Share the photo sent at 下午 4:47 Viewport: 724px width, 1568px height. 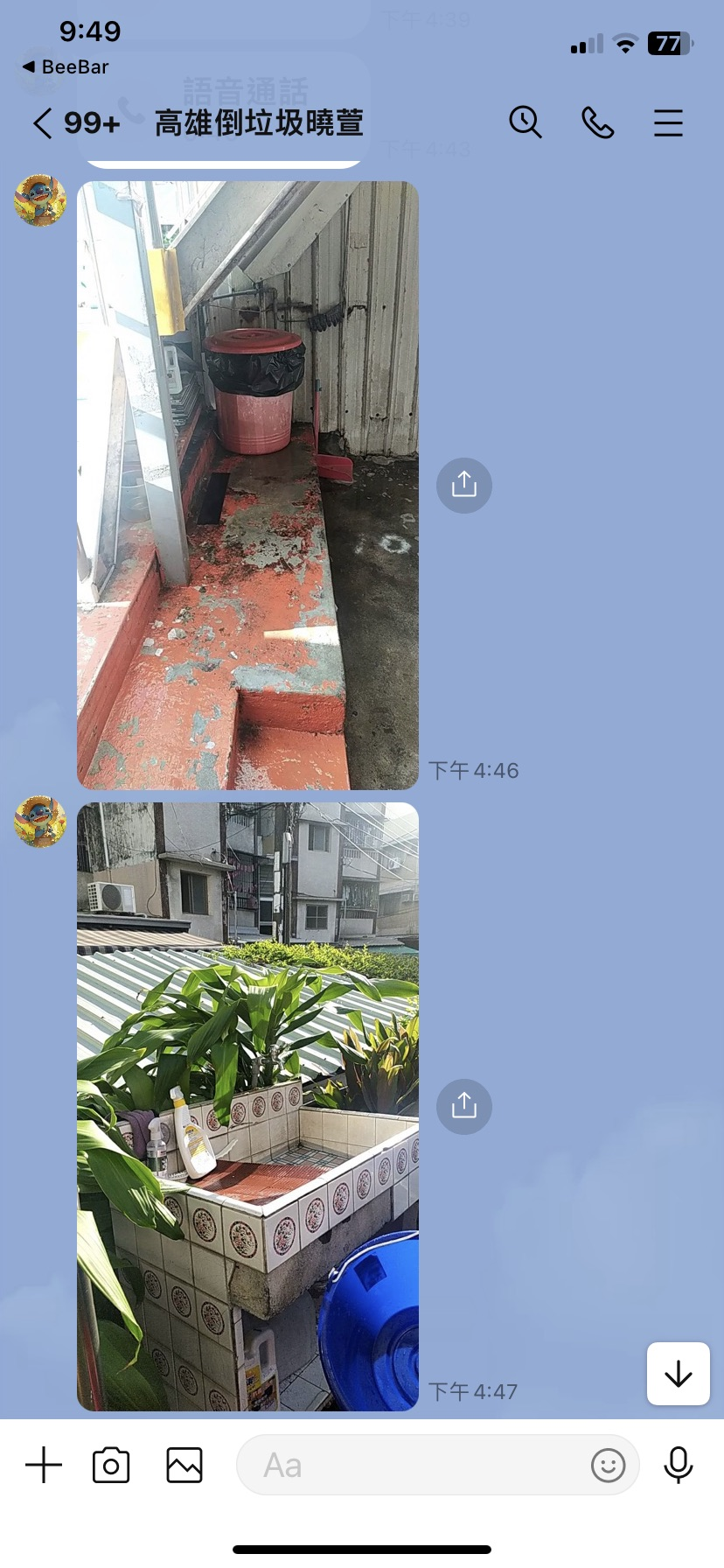point(464,1106)
